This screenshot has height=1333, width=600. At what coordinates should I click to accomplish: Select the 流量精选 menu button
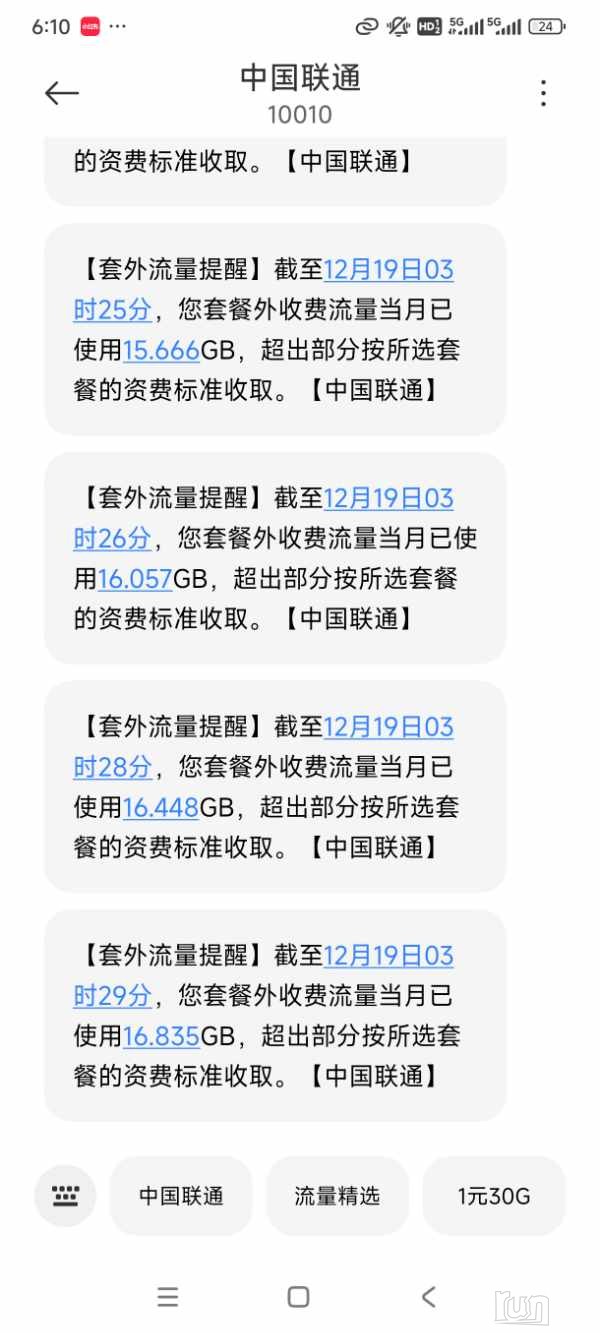point(337,1196)
